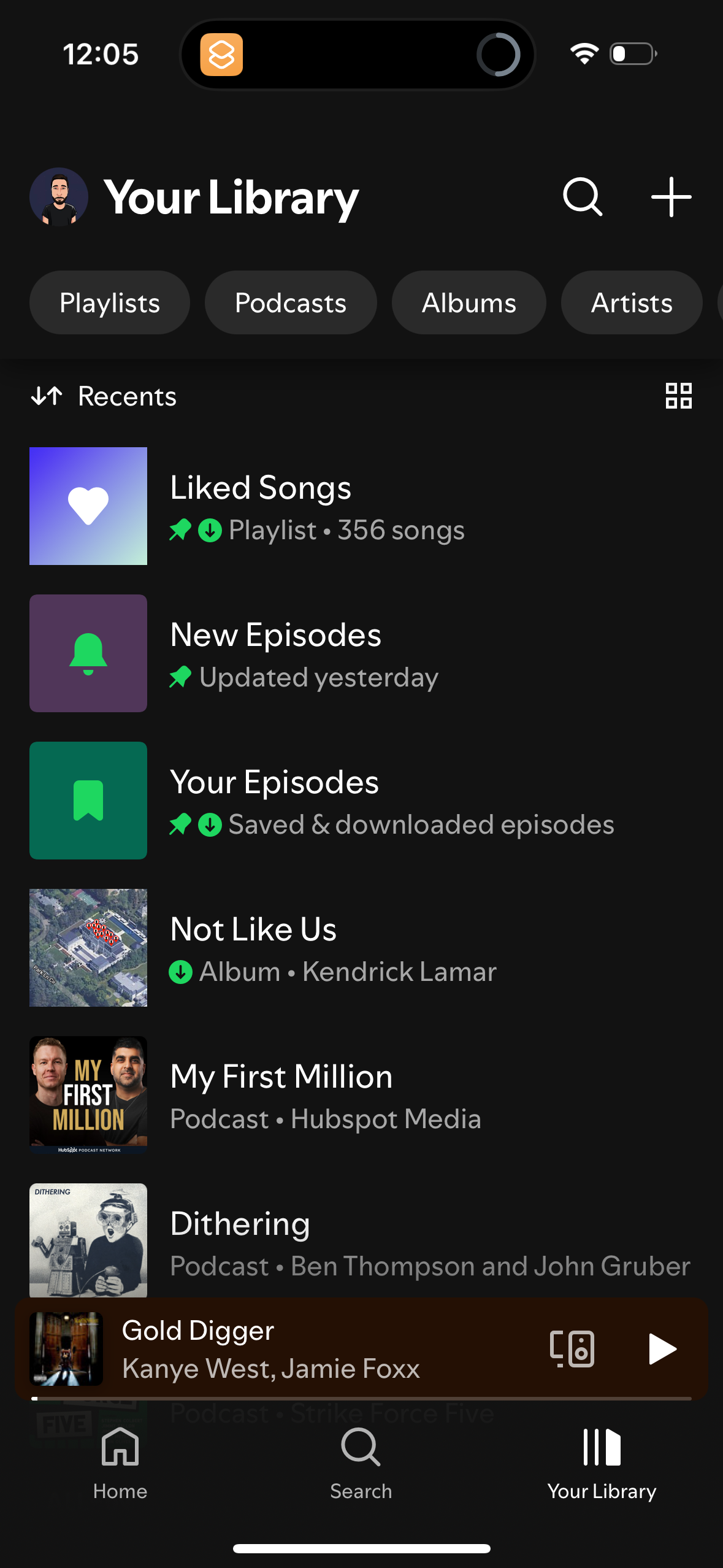The height and width of the screenshot is (1568, 723).
Task: Open the Liked Songs heart icon artwork
Action: pos(88,505)
